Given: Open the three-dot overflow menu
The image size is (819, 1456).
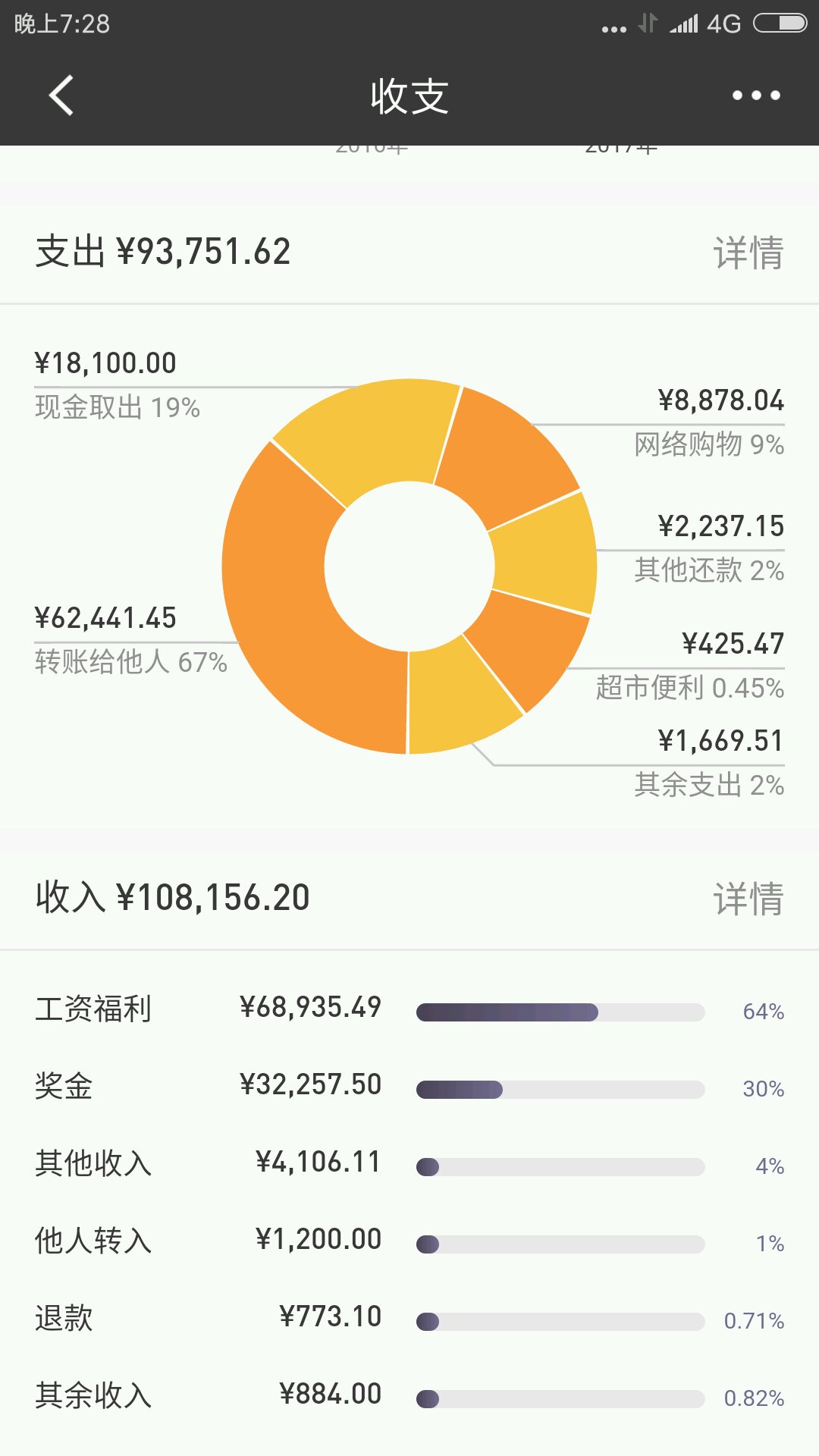Looking at the screenshot, I should pyautogui.click(x=756, y=96).
